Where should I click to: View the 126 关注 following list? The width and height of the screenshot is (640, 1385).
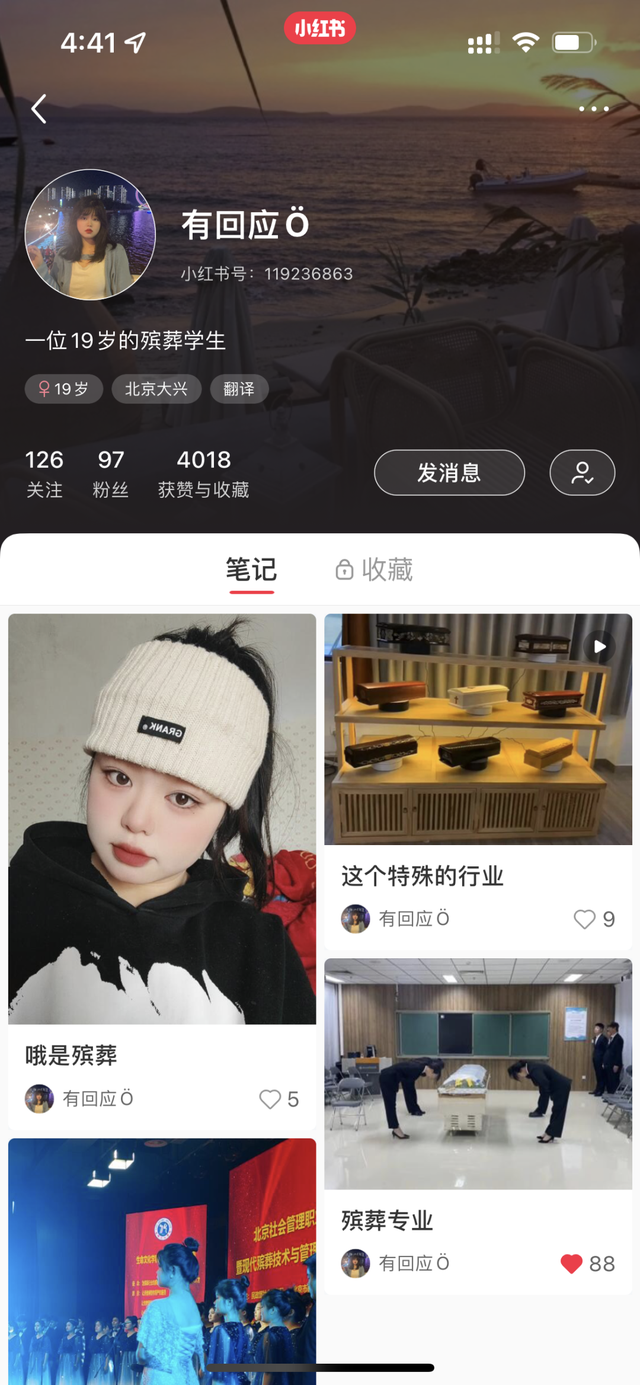pyautogui.click(x=44, y=473)
